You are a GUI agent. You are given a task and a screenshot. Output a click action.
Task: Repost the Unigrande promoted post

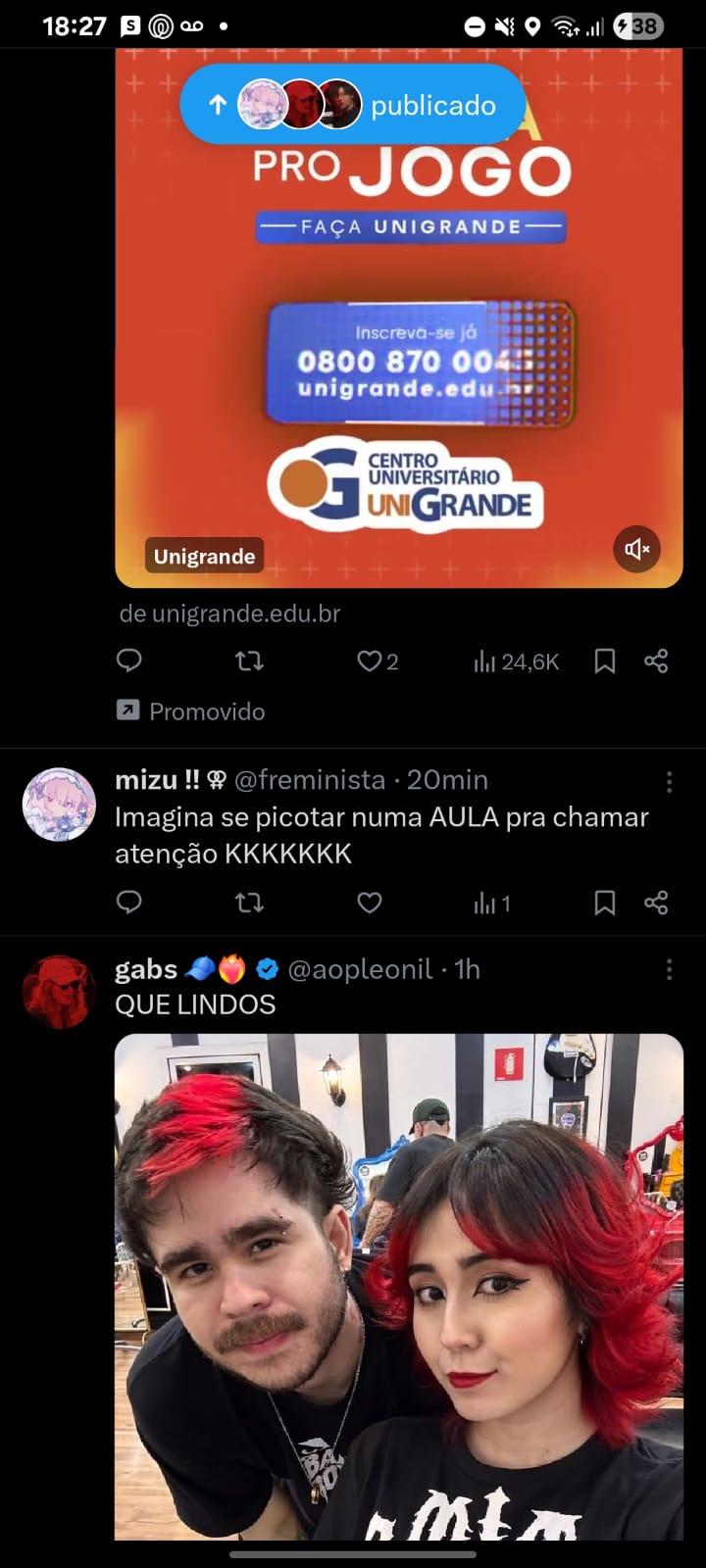250,661
